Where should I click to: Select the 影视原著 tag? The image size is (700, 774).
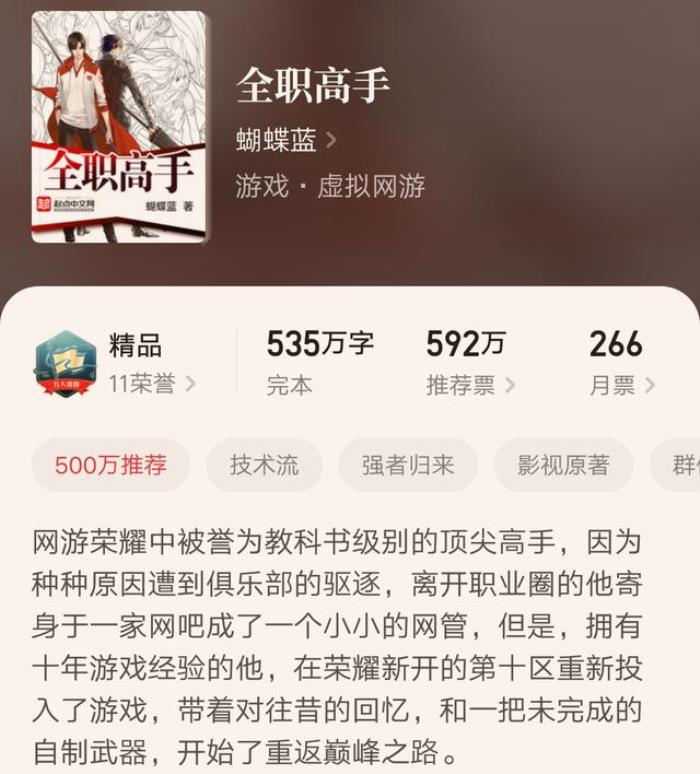(x=563, y=465)
